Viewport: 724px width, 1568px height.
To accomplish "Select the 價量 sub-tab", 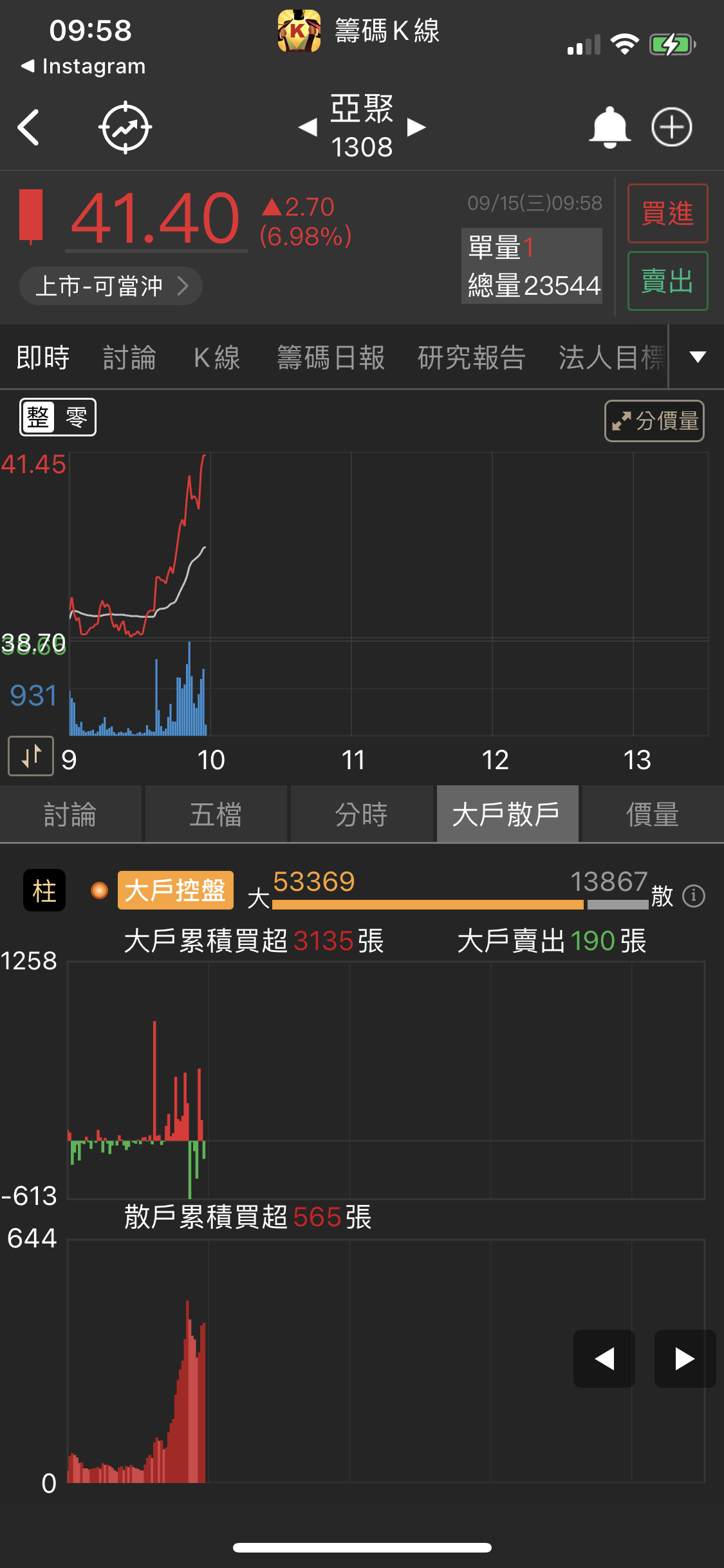I will [652, 814].
